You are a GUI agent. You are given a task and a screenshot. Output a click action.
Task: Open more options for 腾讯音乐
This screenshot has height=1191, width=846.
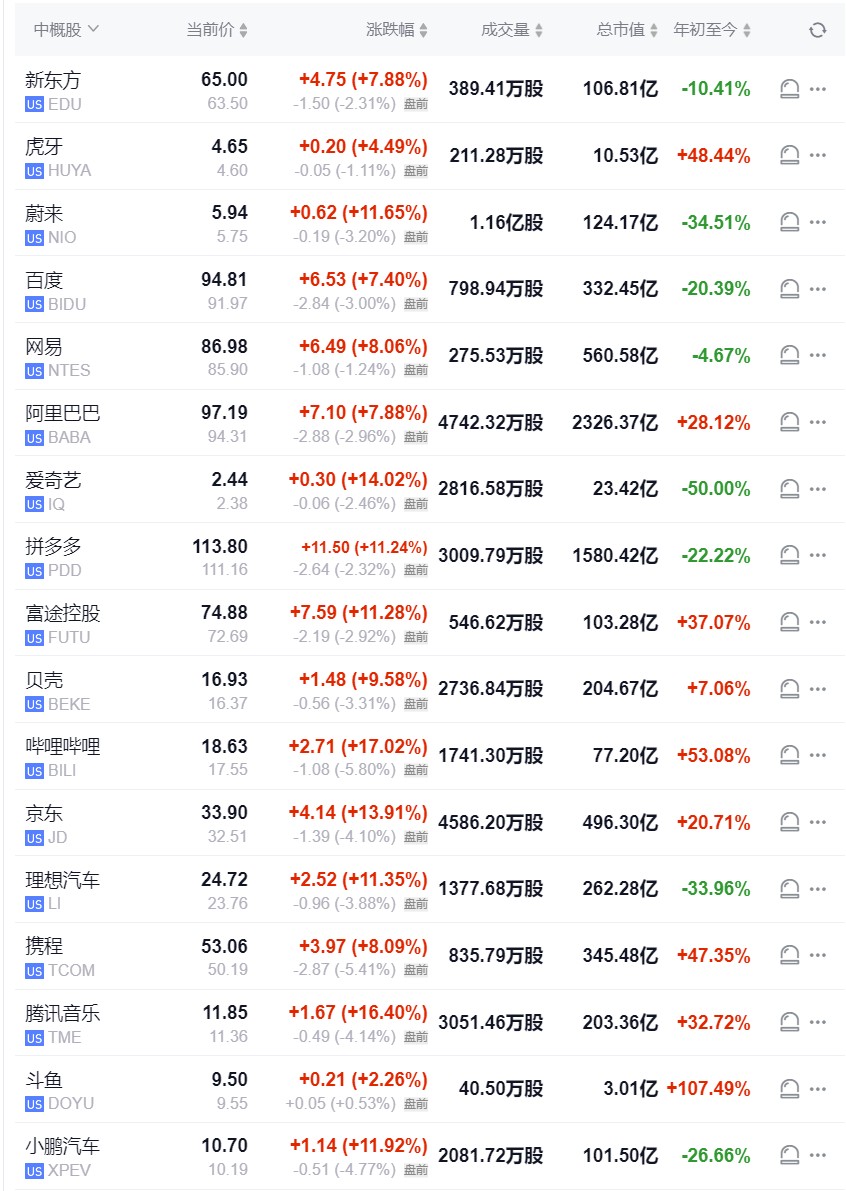[818, 1022]
